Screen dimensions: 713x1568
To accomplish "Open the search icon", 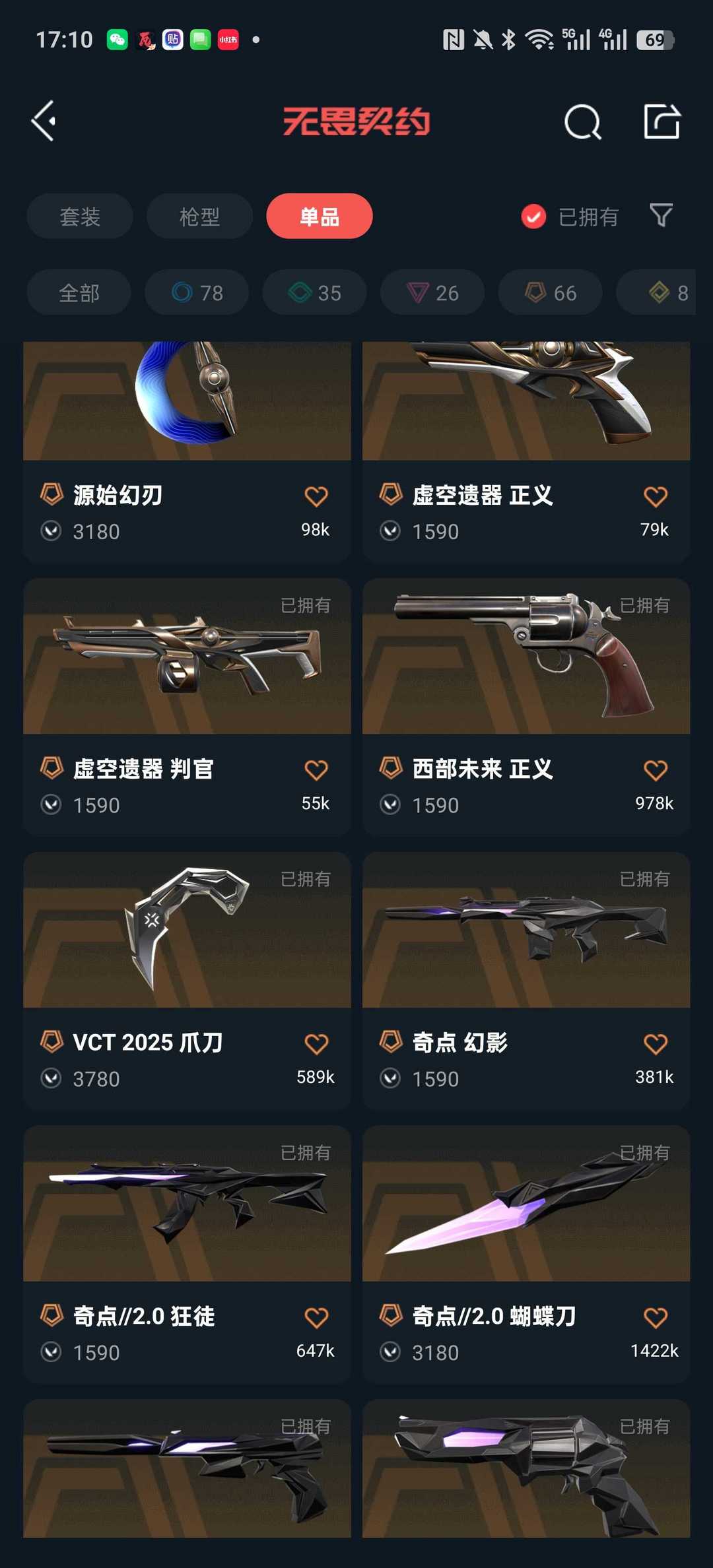I will point(582,122).
